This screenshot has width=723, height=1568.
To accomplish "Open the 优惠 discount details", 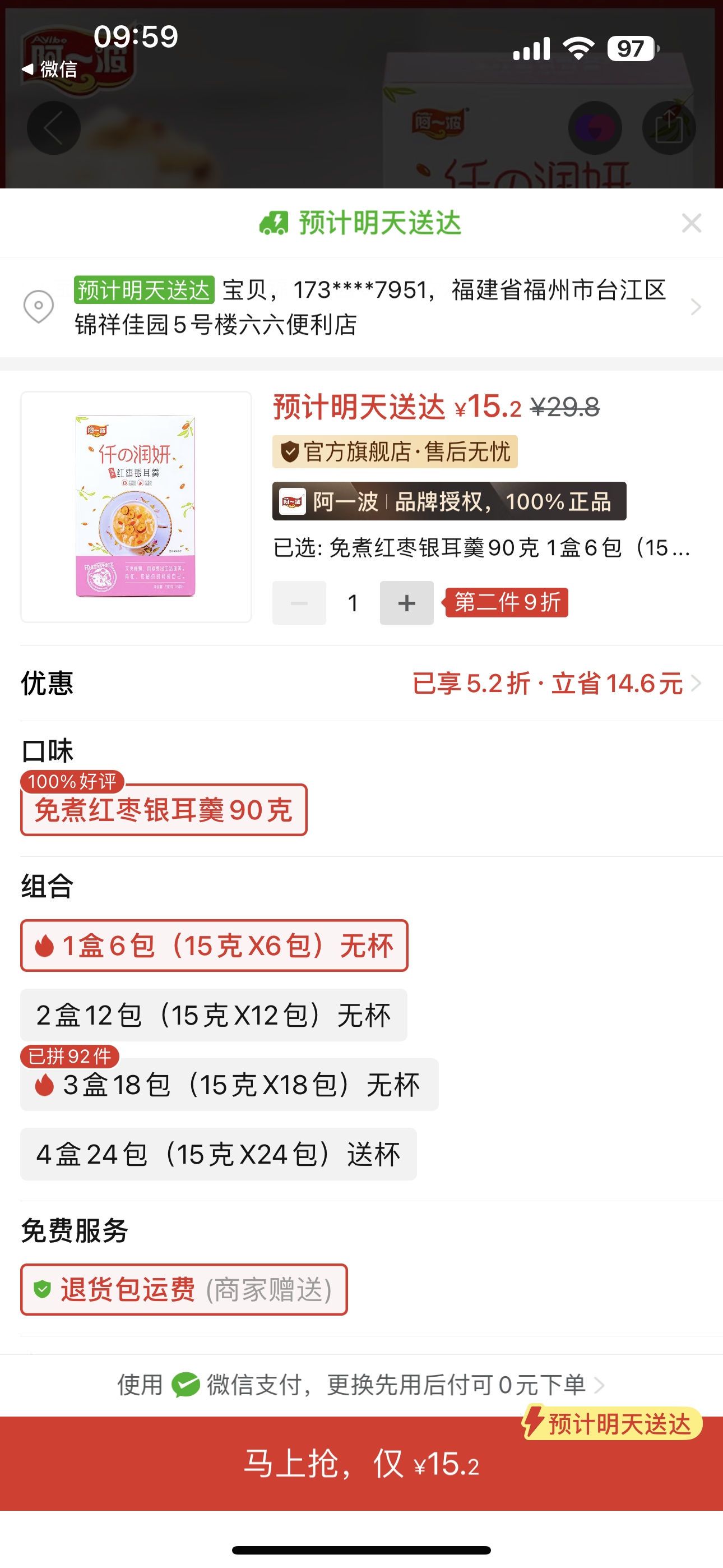I will [x=554, y=684].
